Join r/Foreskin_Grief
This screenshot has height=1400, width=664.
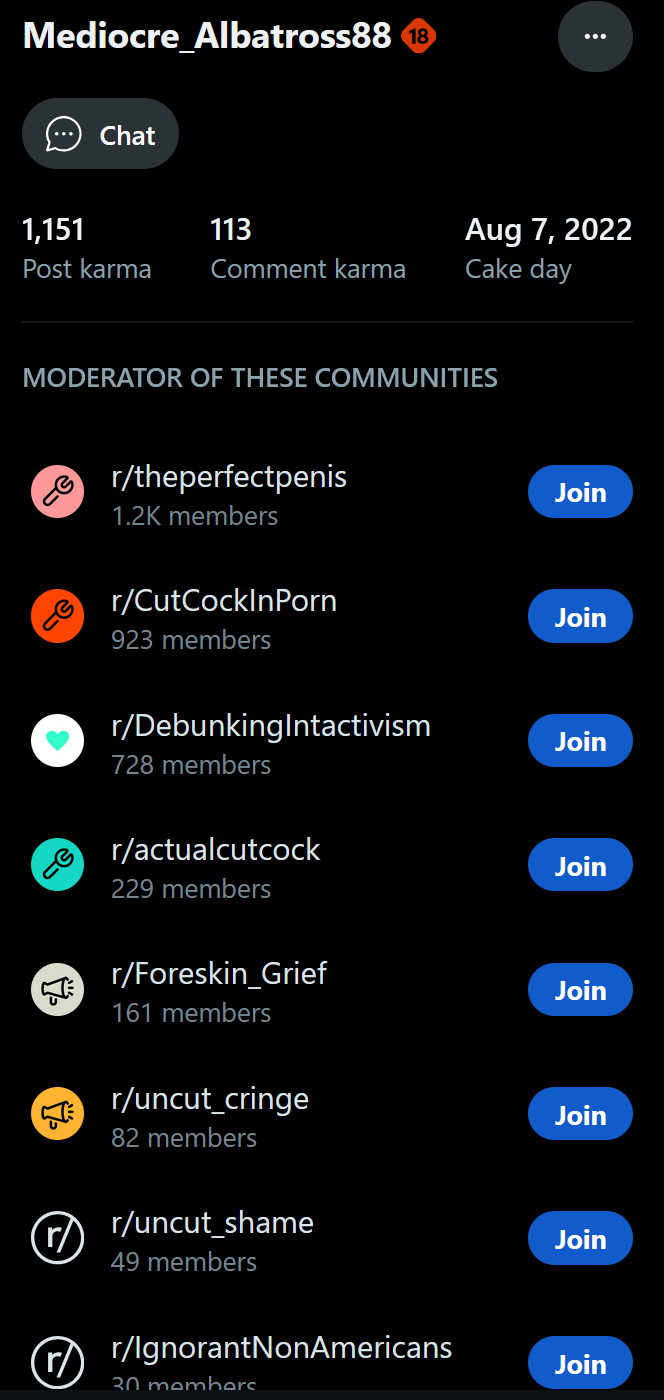pyautogui.click(x=580, y=990)
